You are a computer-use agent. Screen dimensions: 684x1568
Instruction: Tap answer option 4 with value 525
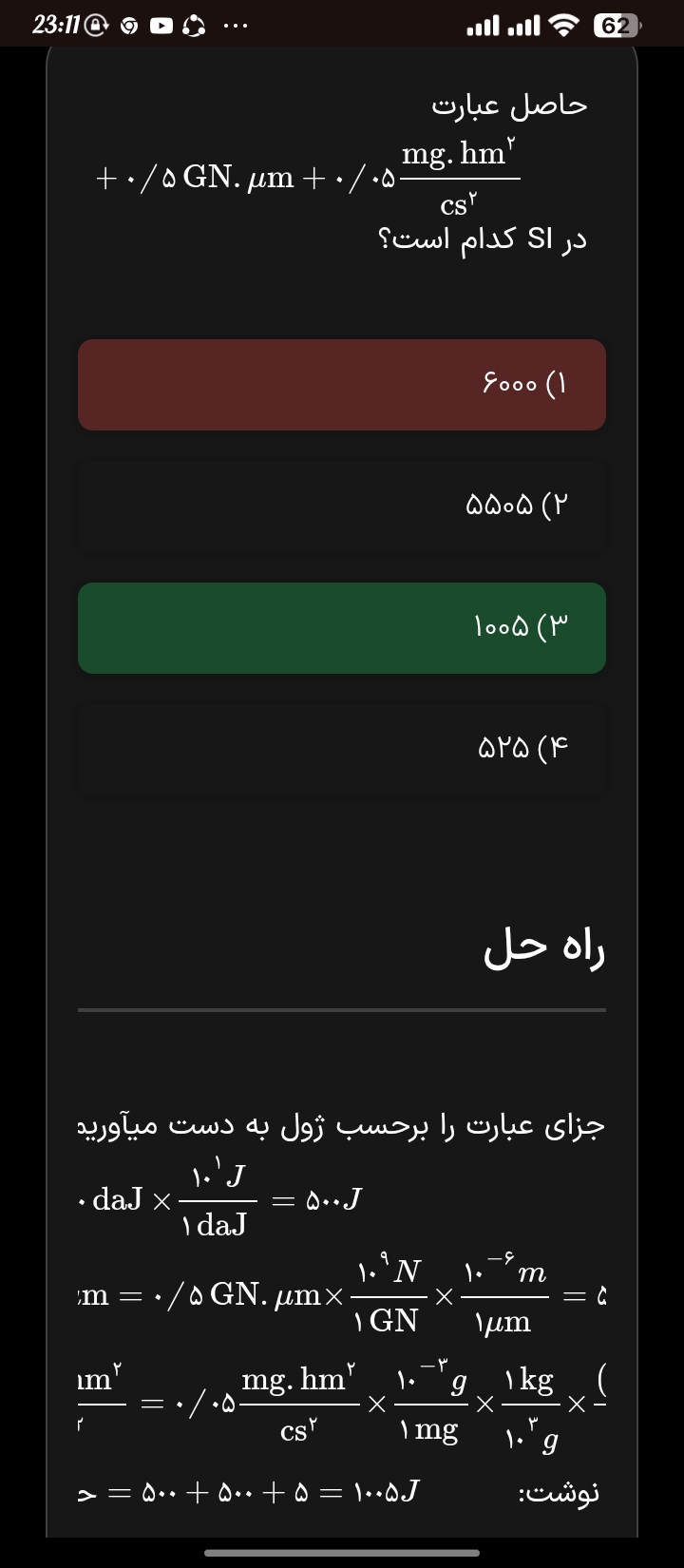tap(342, 750)
